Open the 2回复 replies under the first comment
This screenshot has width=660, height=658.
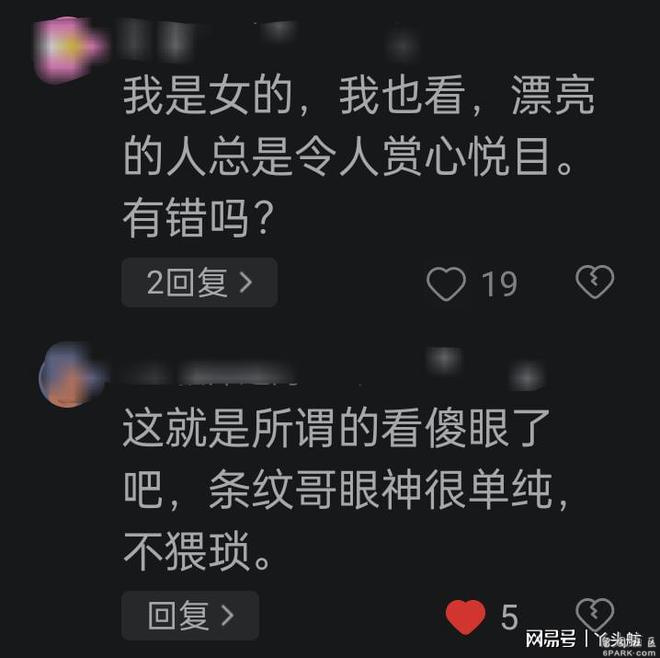click(199, 283)
